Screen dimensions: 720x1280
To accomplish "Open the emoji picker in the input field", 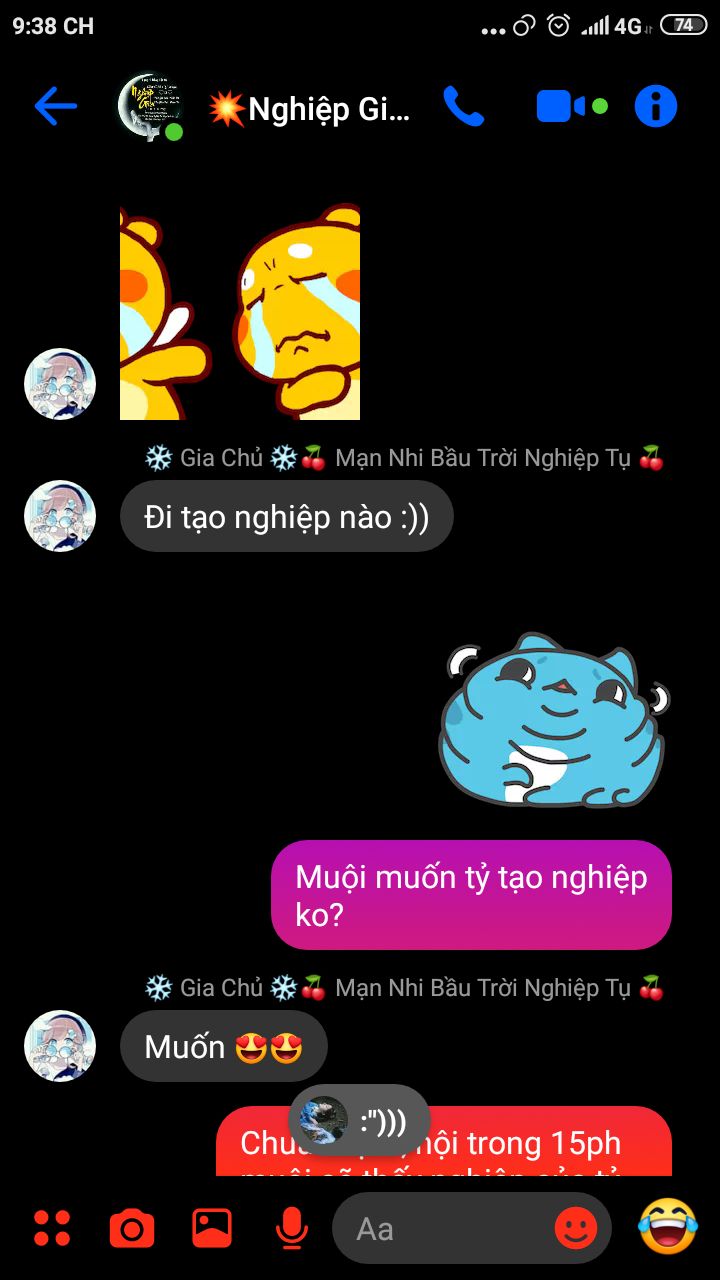I will tap(576, 1229).
